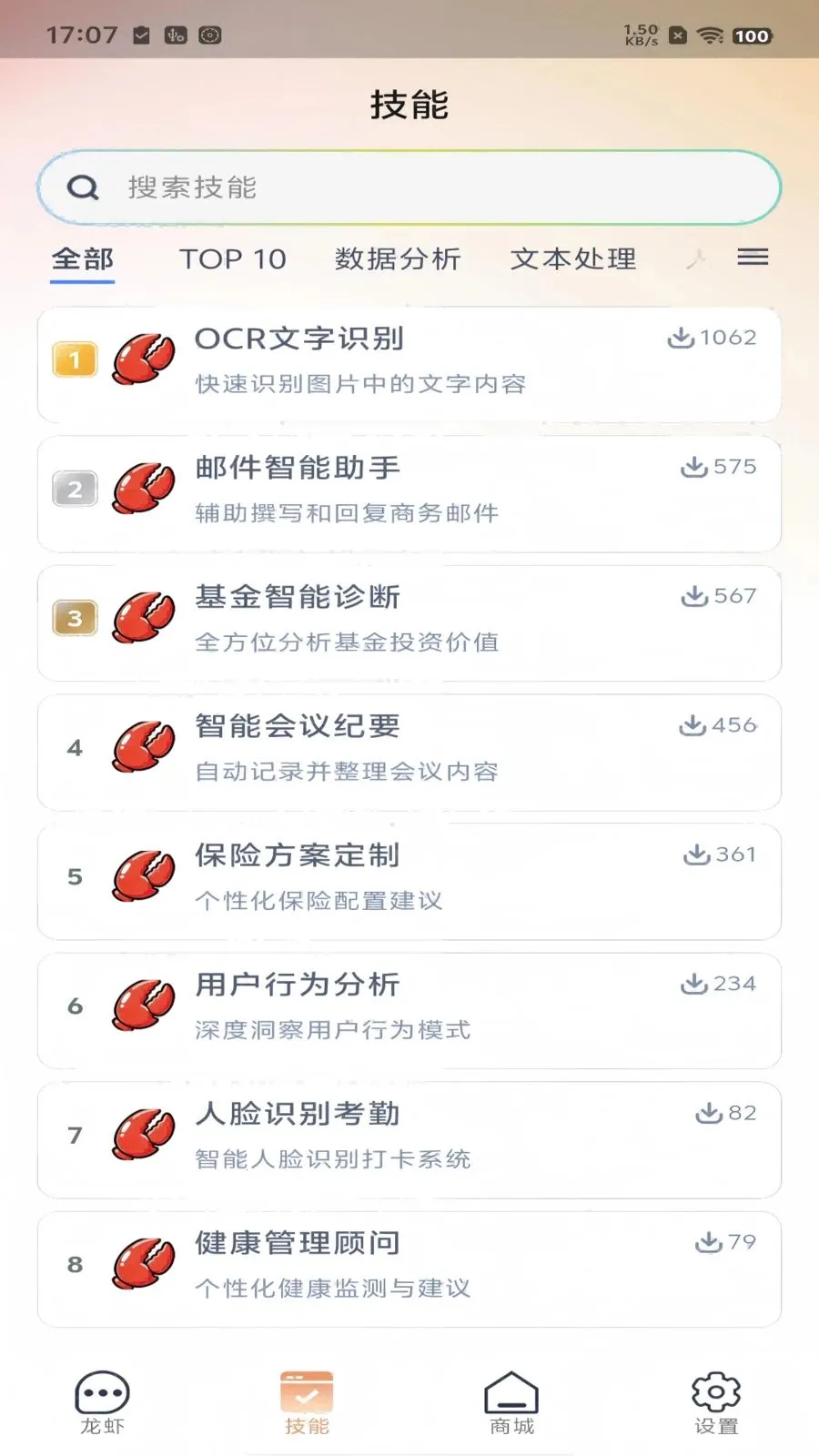819x1456 pixels.
Task: Switch to the 商城 tab
Action: click(x=511, y=1403)
